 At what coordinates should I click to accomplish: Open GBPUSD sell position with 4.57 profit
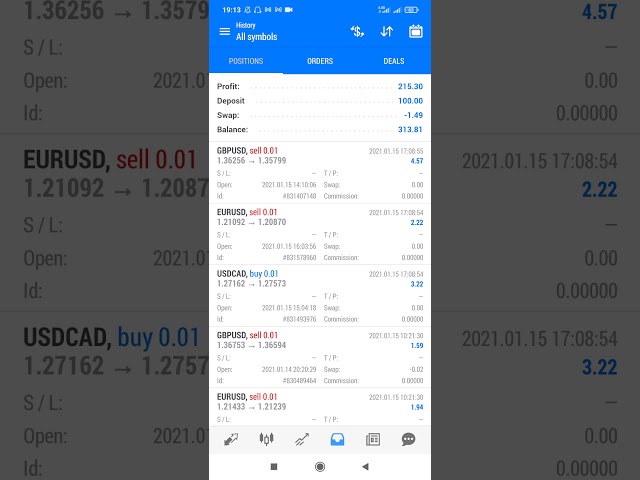click(320, 173)
